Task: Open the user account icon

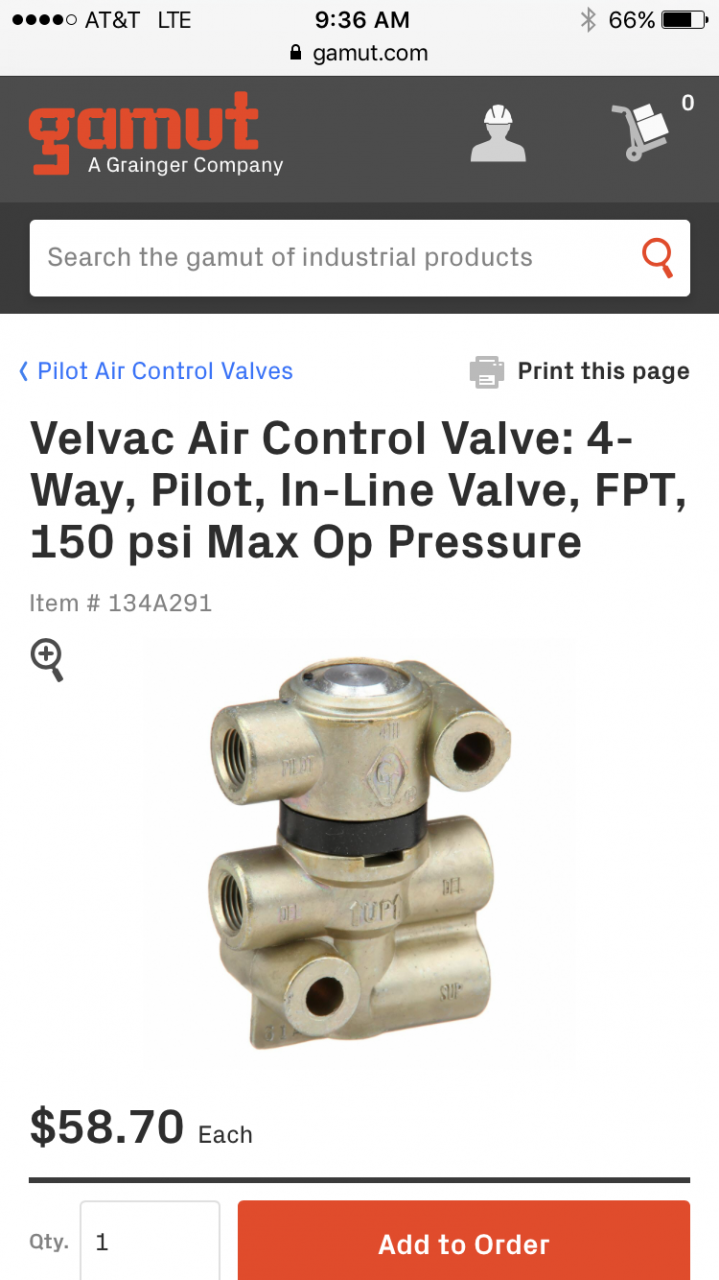Action: (x=498, y=134)
